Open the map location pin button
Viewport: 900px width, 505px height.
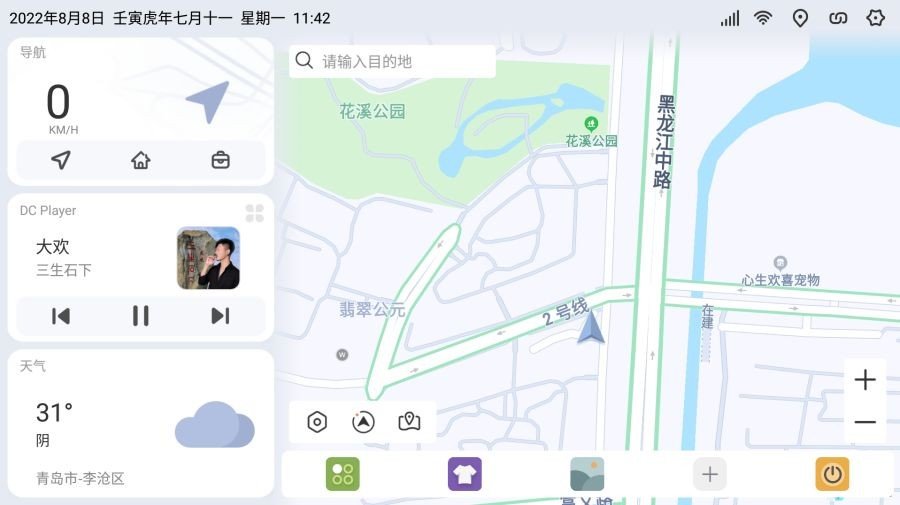coord(409,422)
